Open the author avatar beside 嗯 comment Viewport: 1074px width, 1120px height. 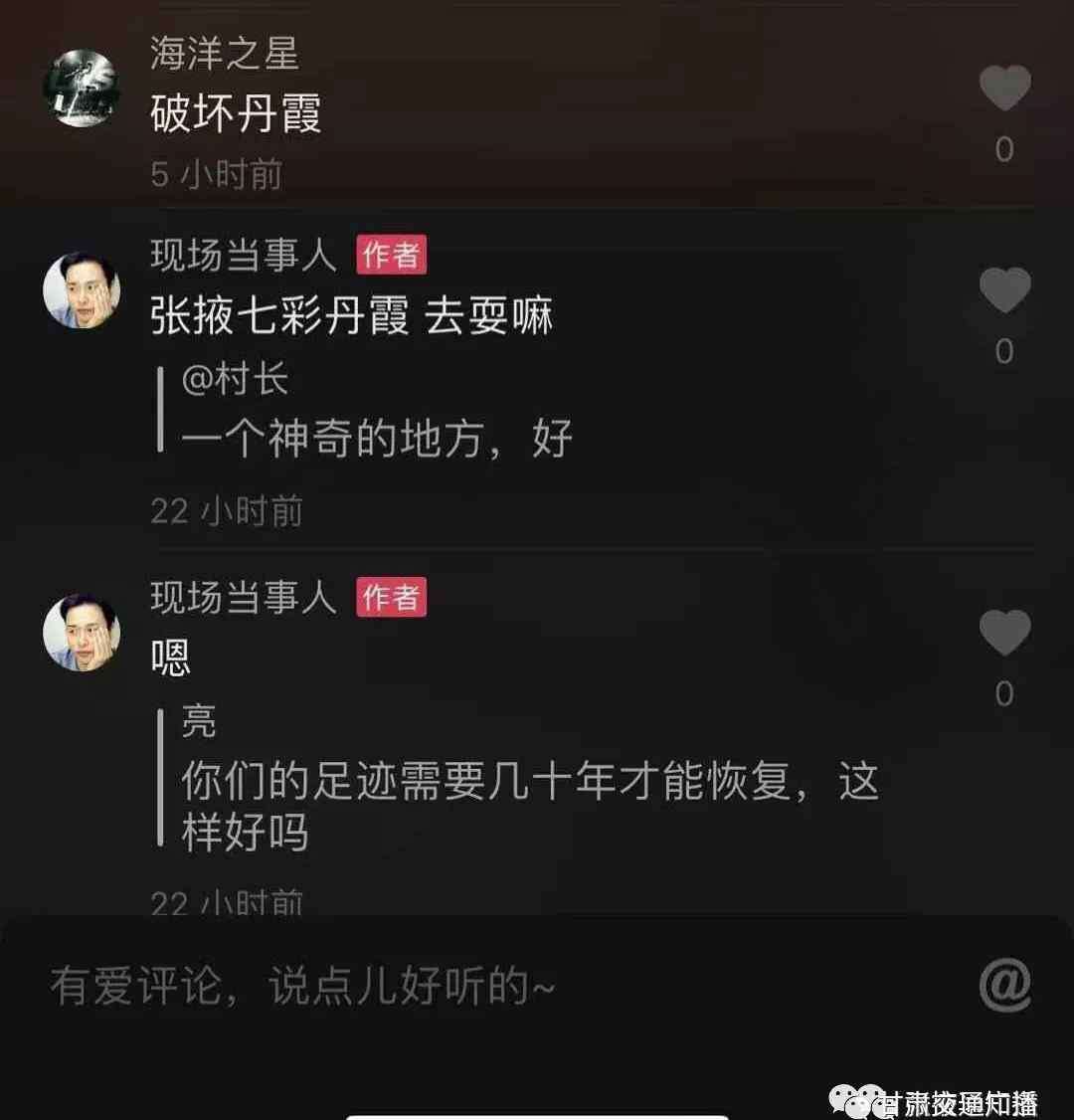coord(82,633)
